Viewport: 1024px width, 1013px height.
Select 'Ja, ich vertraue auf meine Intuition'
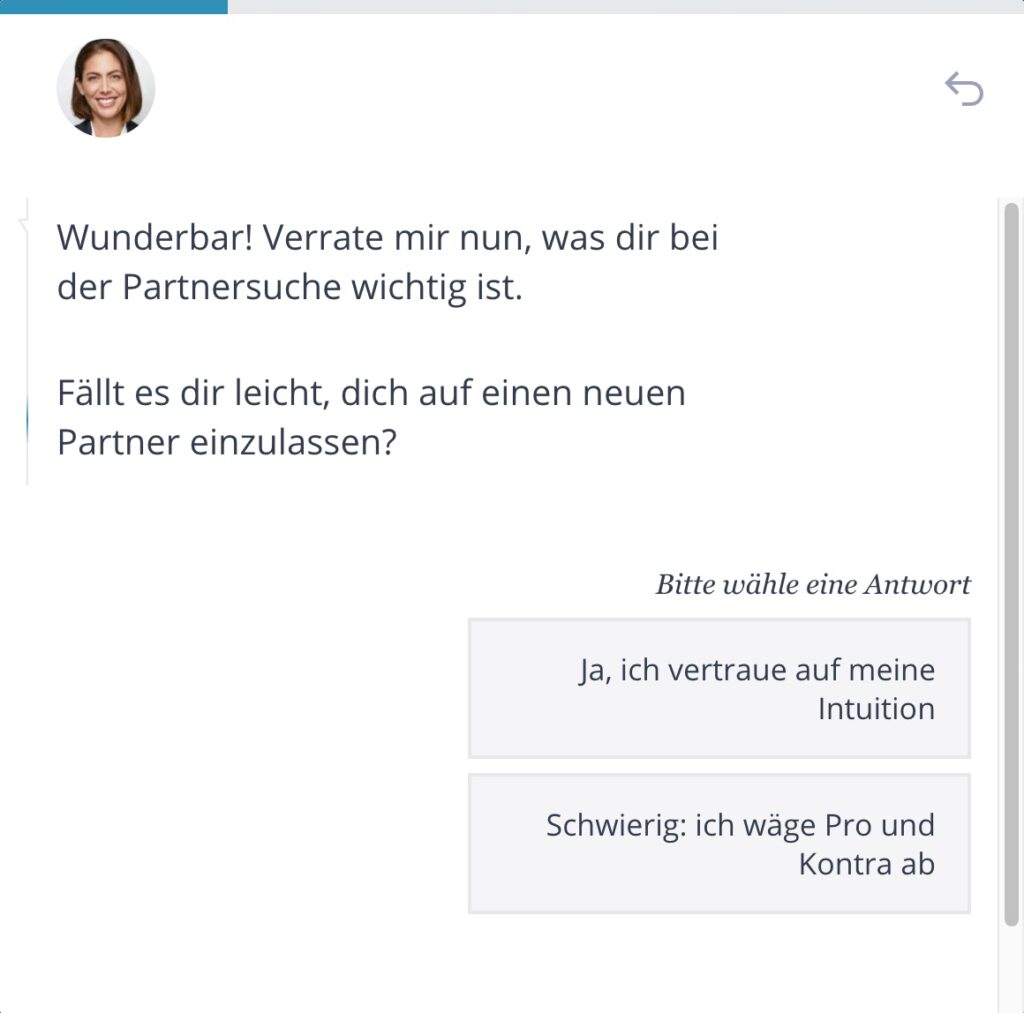tap(719, 688)
